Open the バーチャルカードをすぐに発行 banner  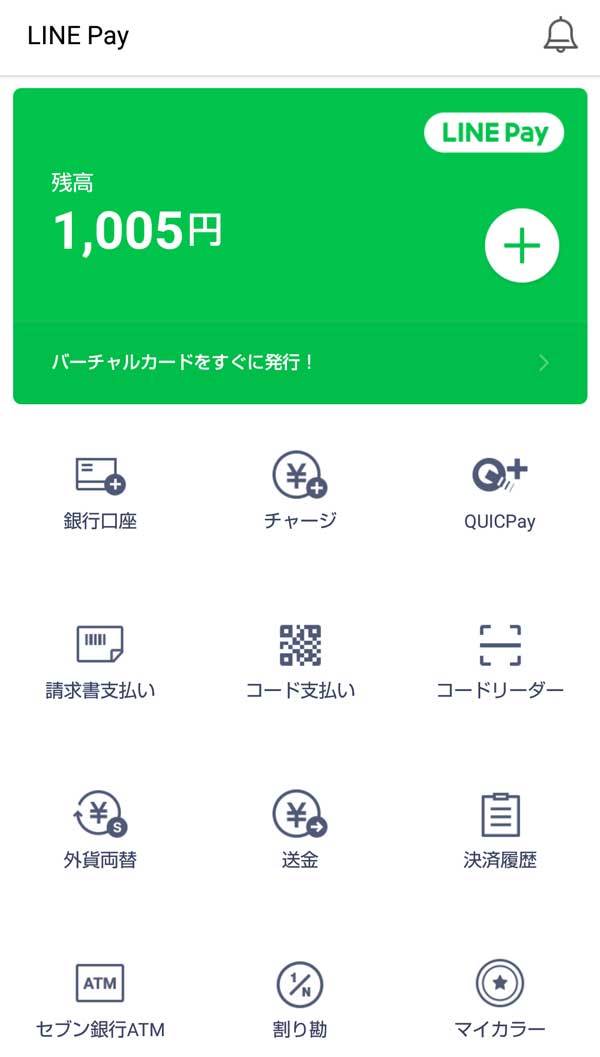[300, 362]
